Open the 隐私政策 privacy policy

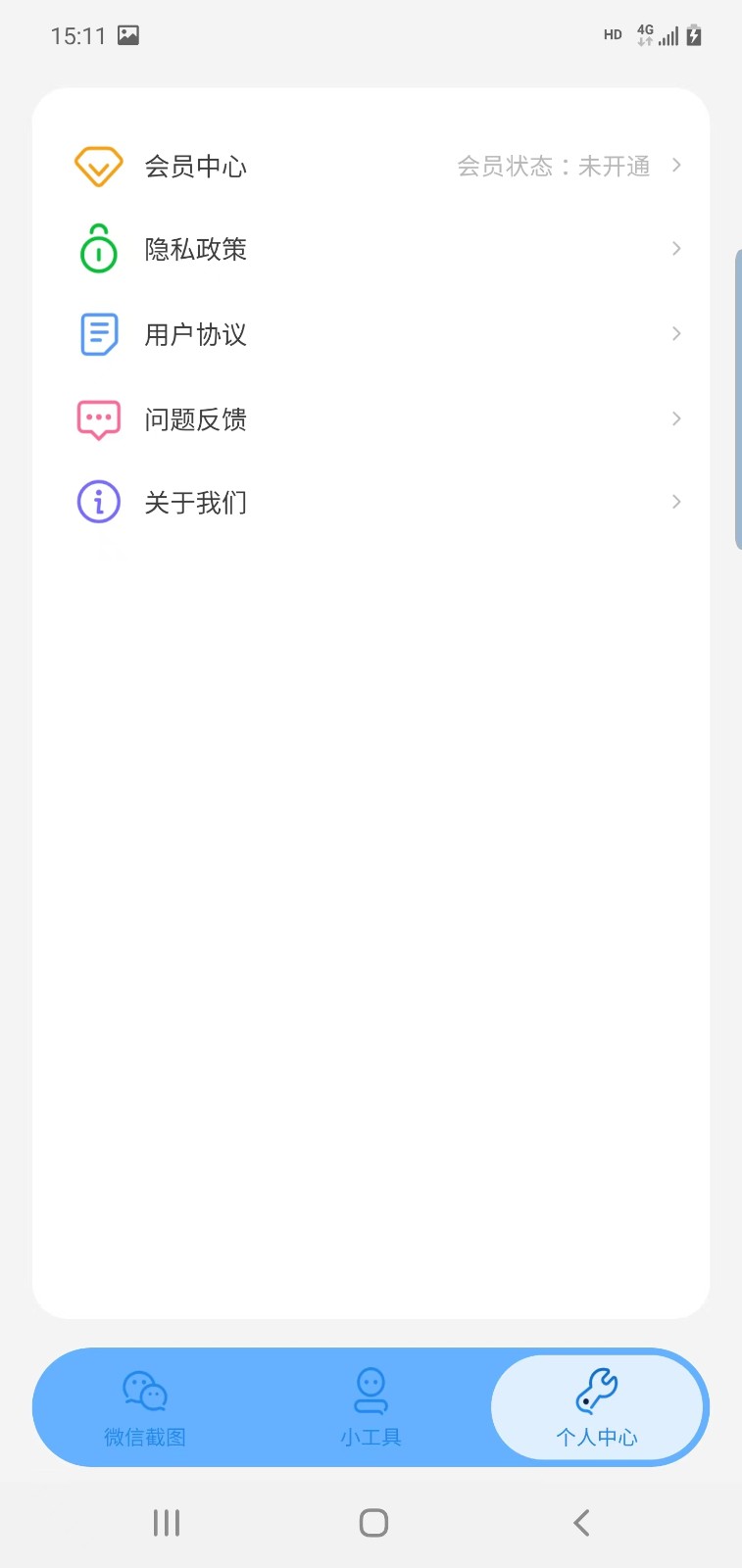(371, 250)
